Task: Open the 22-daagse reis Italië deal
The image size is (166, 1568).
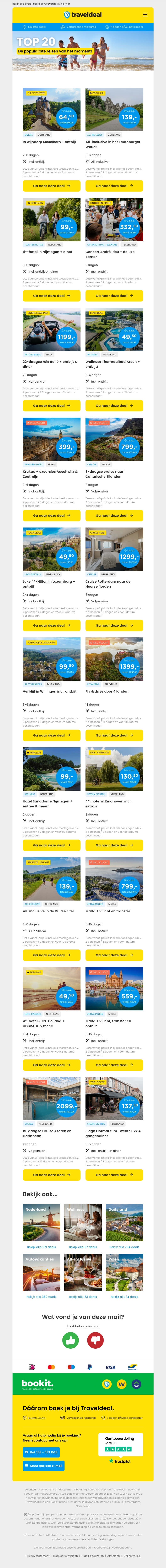Action: coord(52,405)
